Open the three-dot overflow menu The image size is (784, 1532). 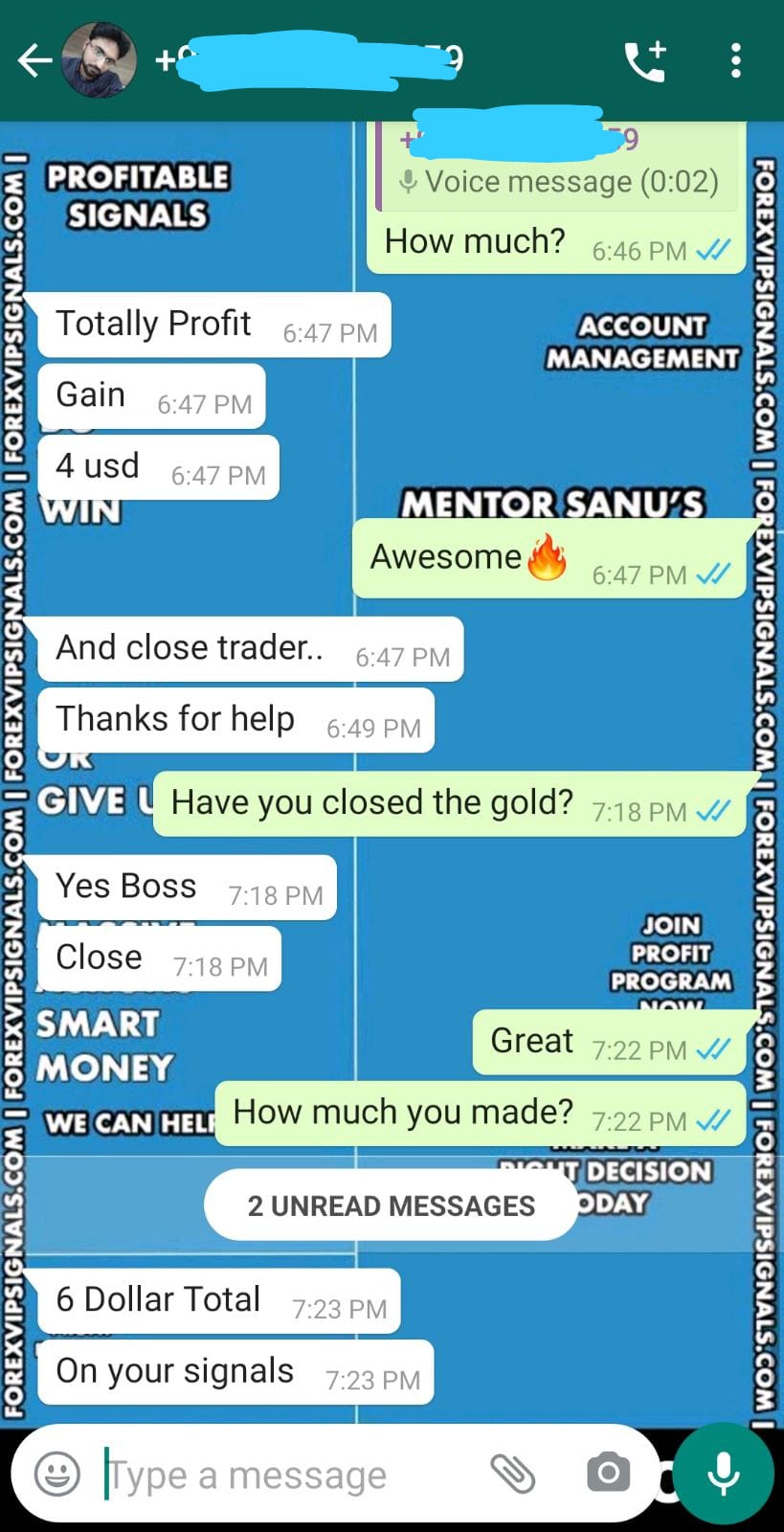pos(735,61)
